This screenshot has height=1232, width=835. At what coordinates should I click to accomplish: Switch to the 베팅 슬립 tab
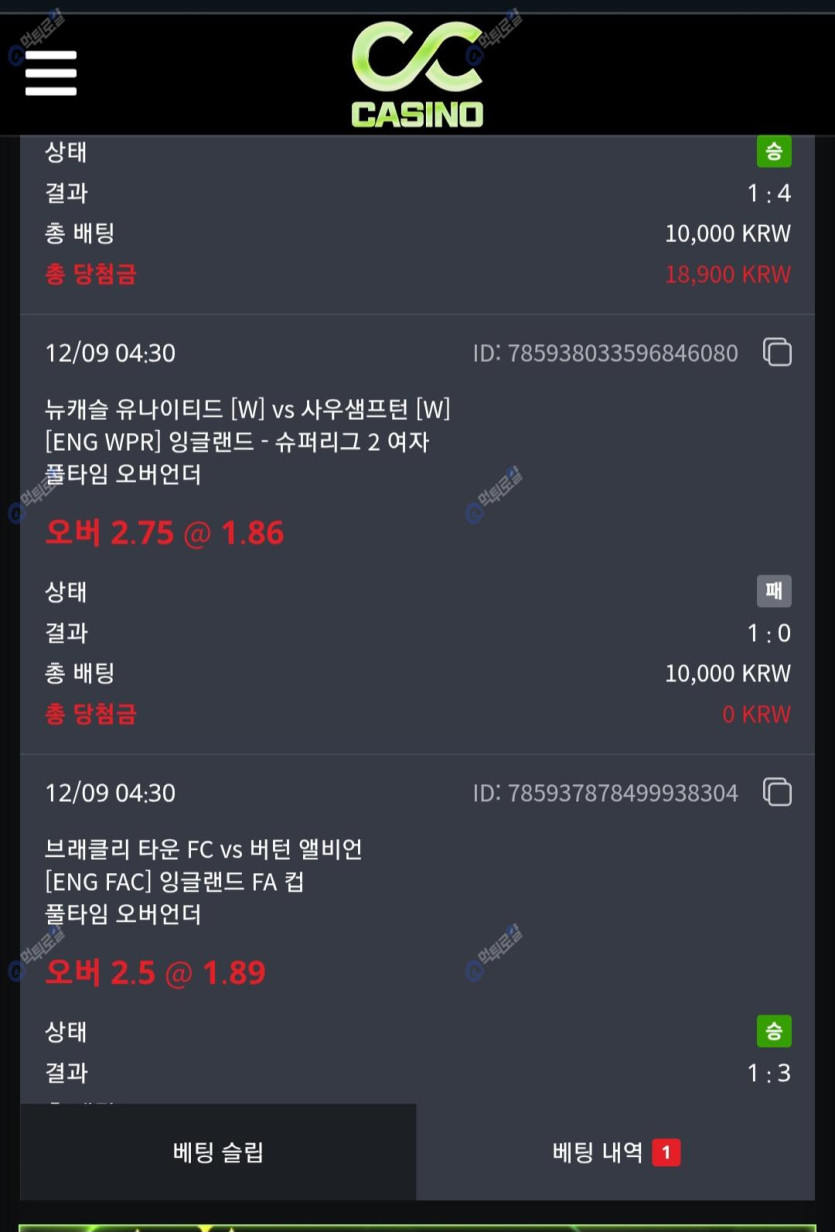click(x=218, y=1152)
